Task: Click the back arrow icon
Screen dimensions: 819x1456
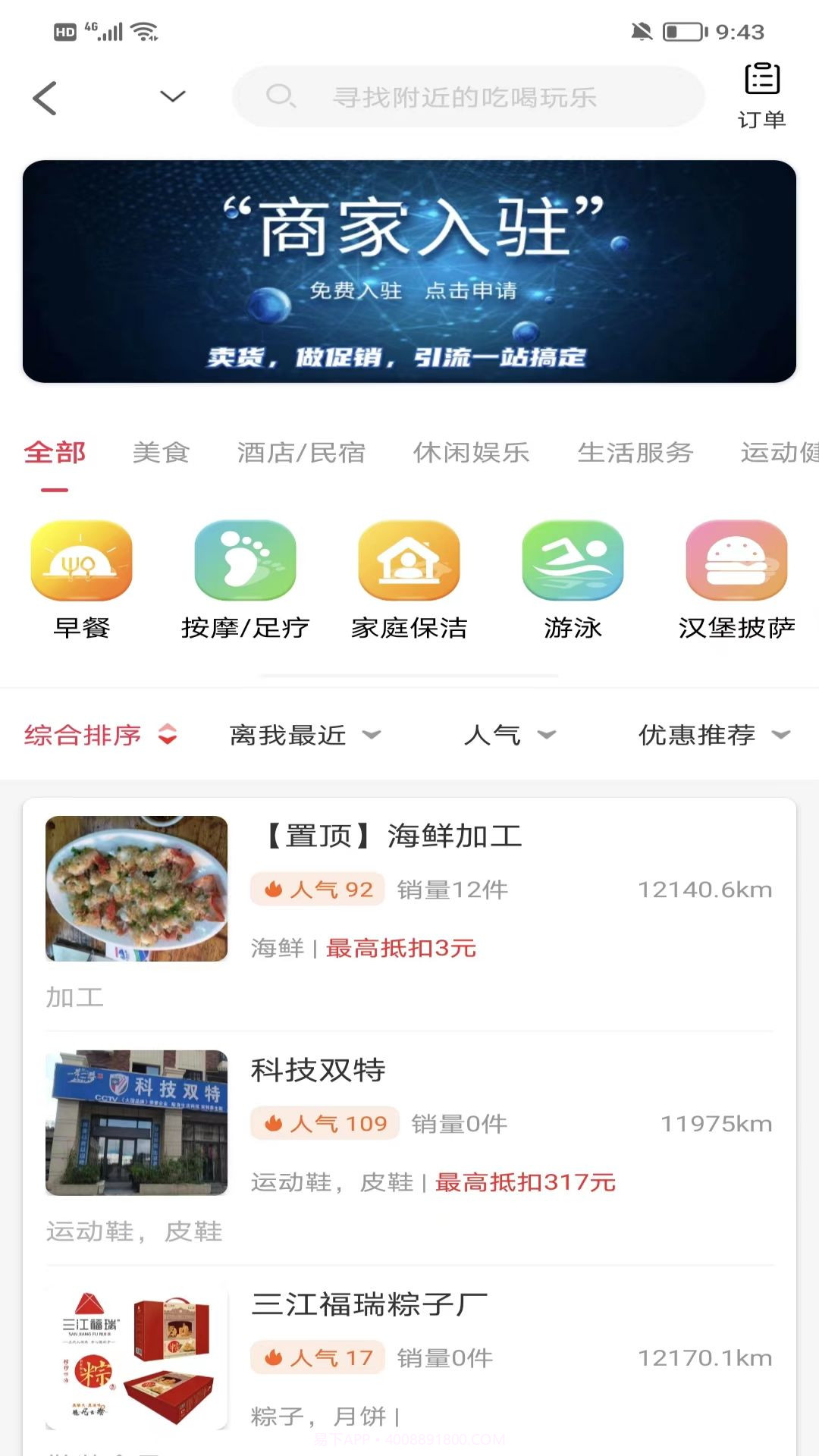Action: click(43, 96)
